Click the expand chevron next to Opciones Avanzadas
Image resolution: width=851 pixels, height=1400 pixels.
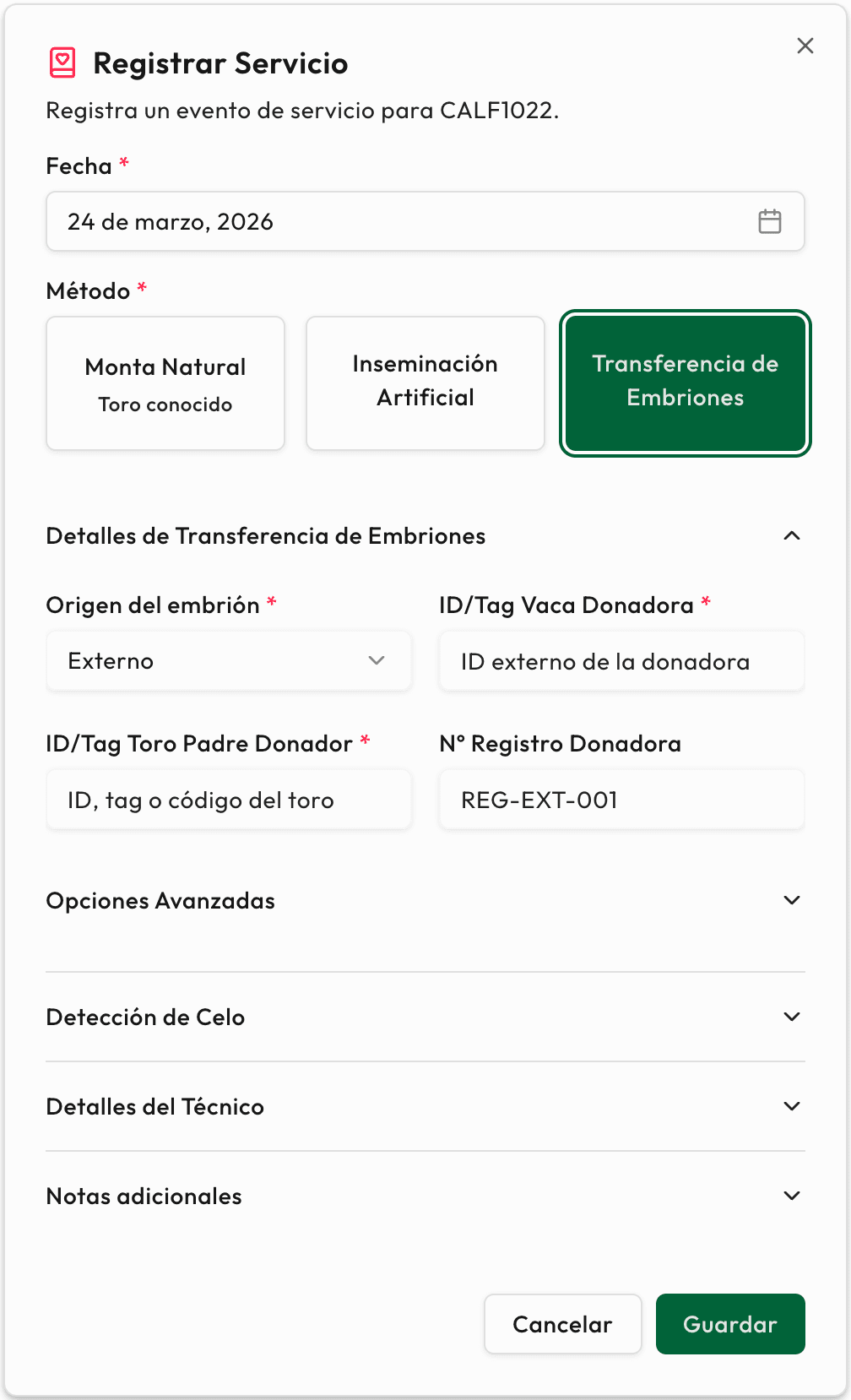(792, 900)
